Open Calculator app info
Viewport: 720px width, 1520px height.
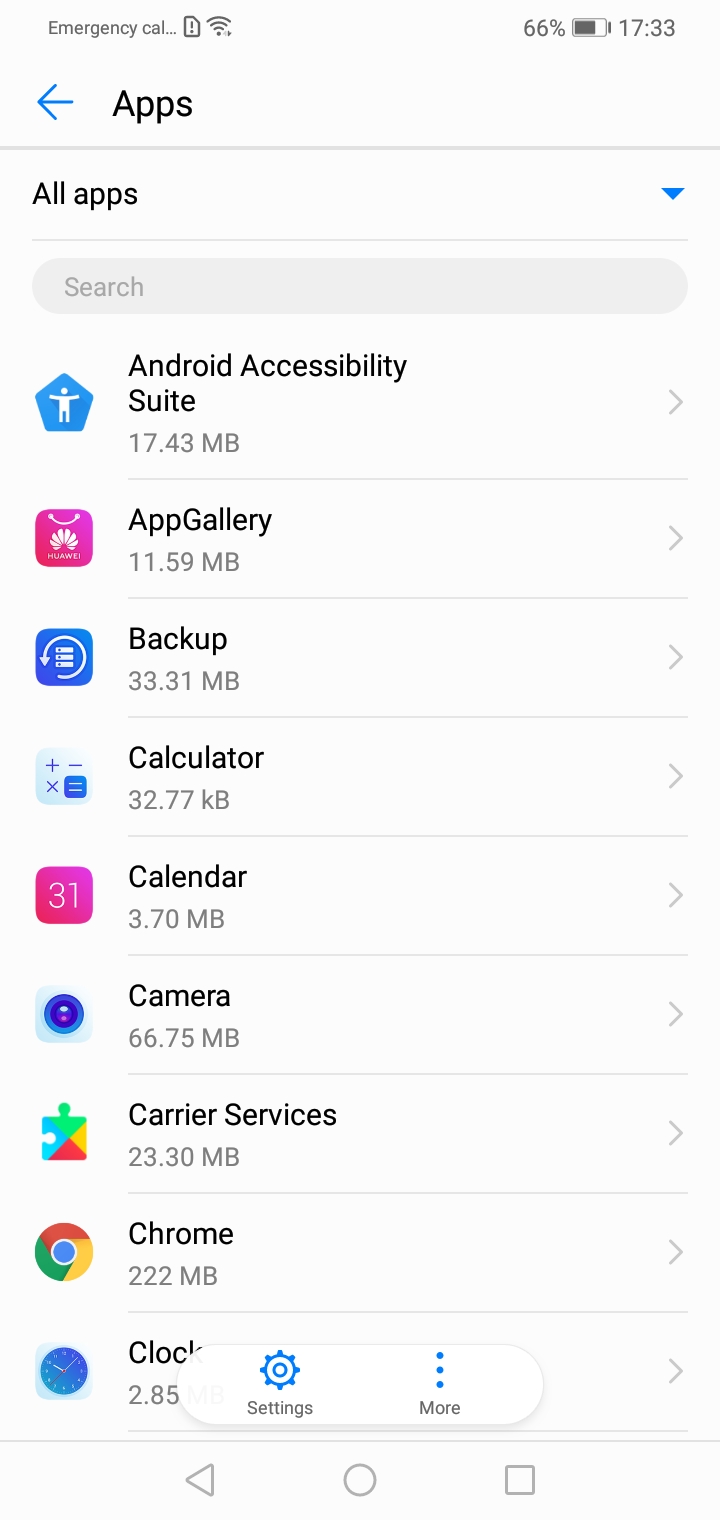click(360, 777)
